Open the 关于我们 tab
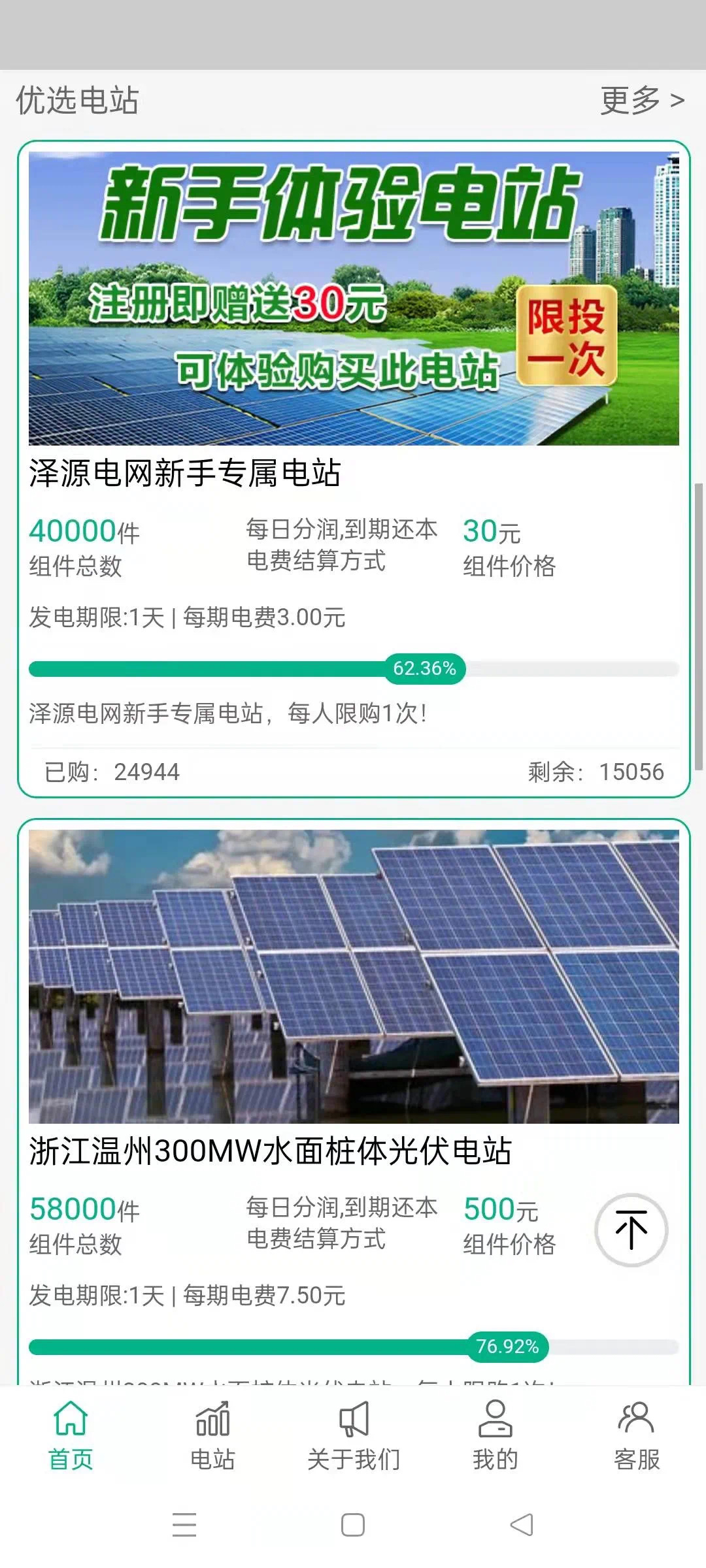This screenshot has height=1568, width=706. click(x=354, y=1435)
